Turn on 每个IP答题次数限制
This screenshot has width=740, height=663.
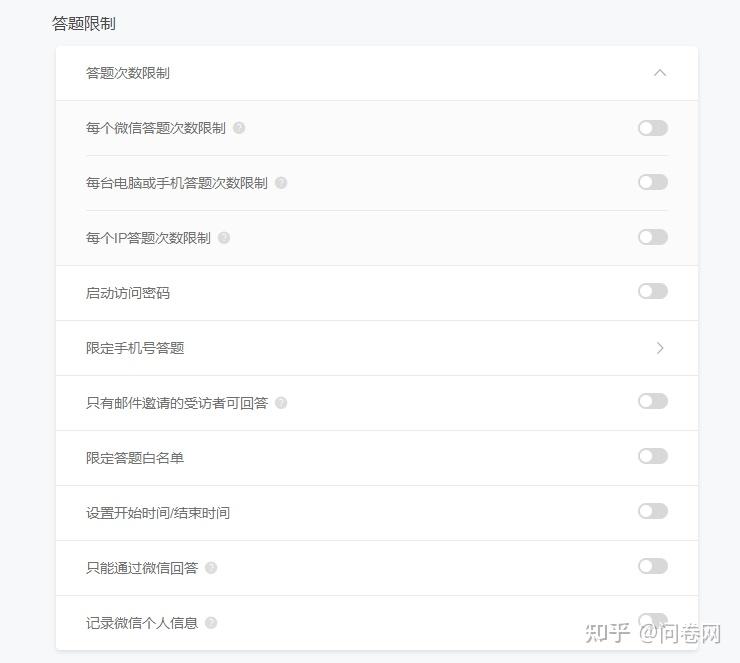pyautogui.click(x=652, y=237)
